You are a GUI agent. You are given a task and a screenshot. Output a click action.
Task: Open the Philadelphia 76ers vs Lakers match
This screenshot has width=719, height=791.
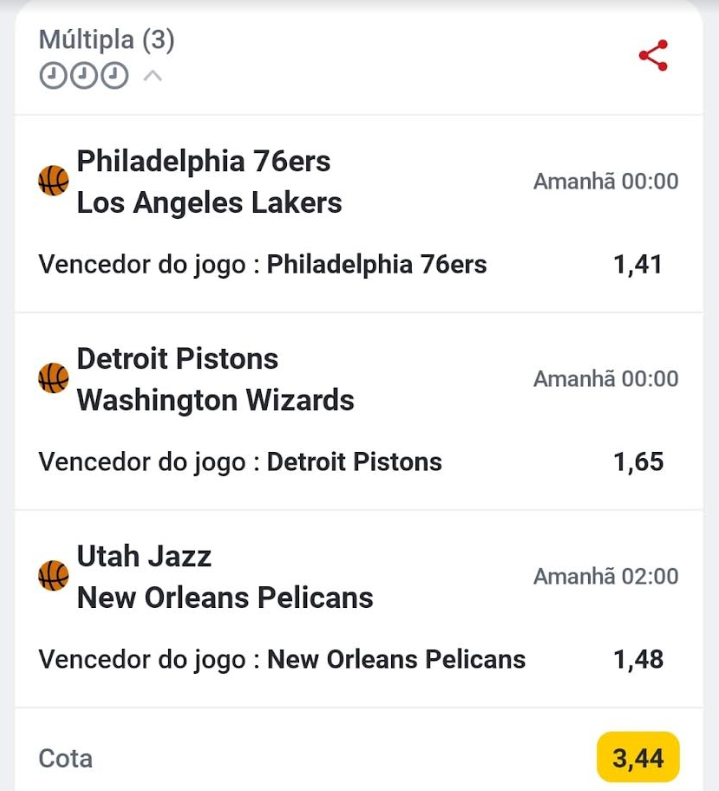pos(210,182)
